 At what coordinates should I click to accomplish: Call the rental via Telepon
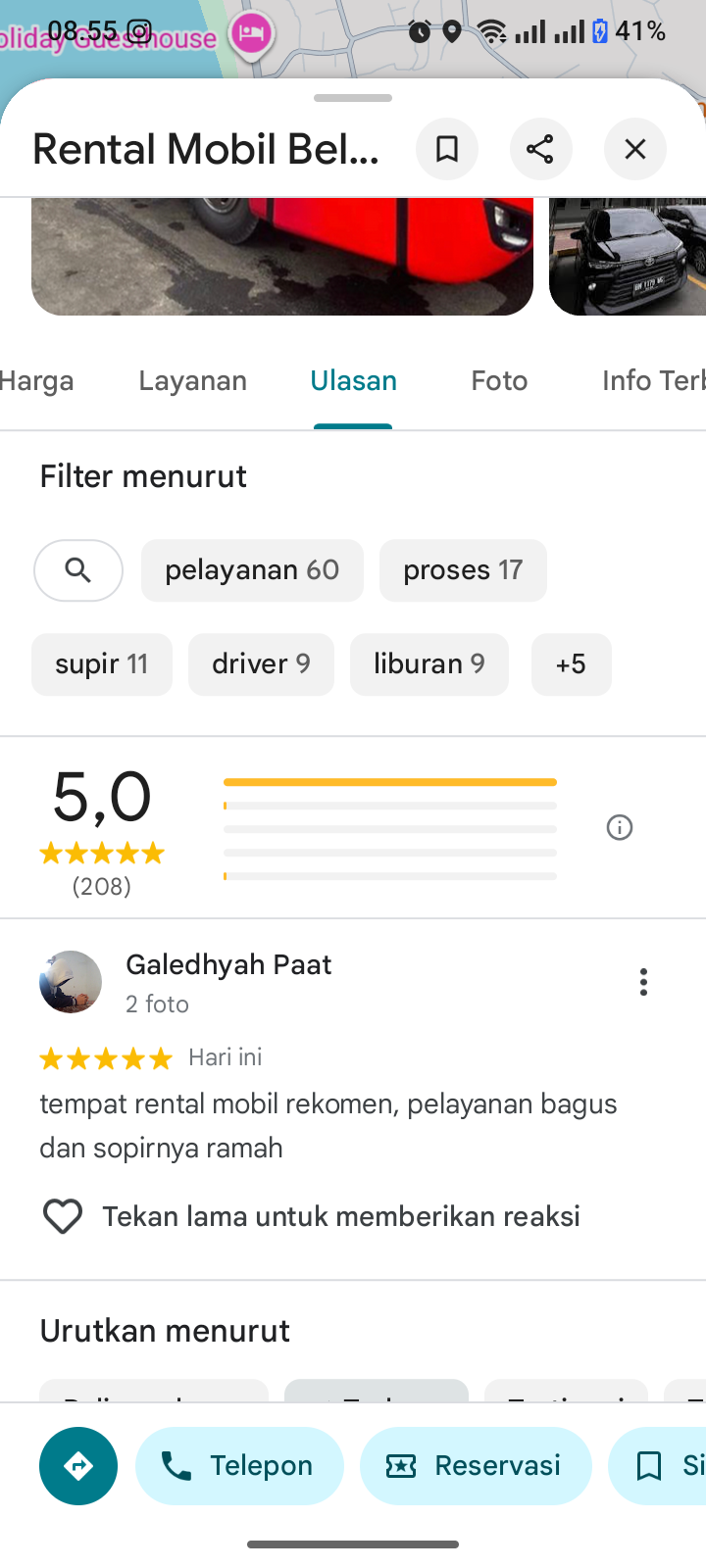click(239, 1466)
